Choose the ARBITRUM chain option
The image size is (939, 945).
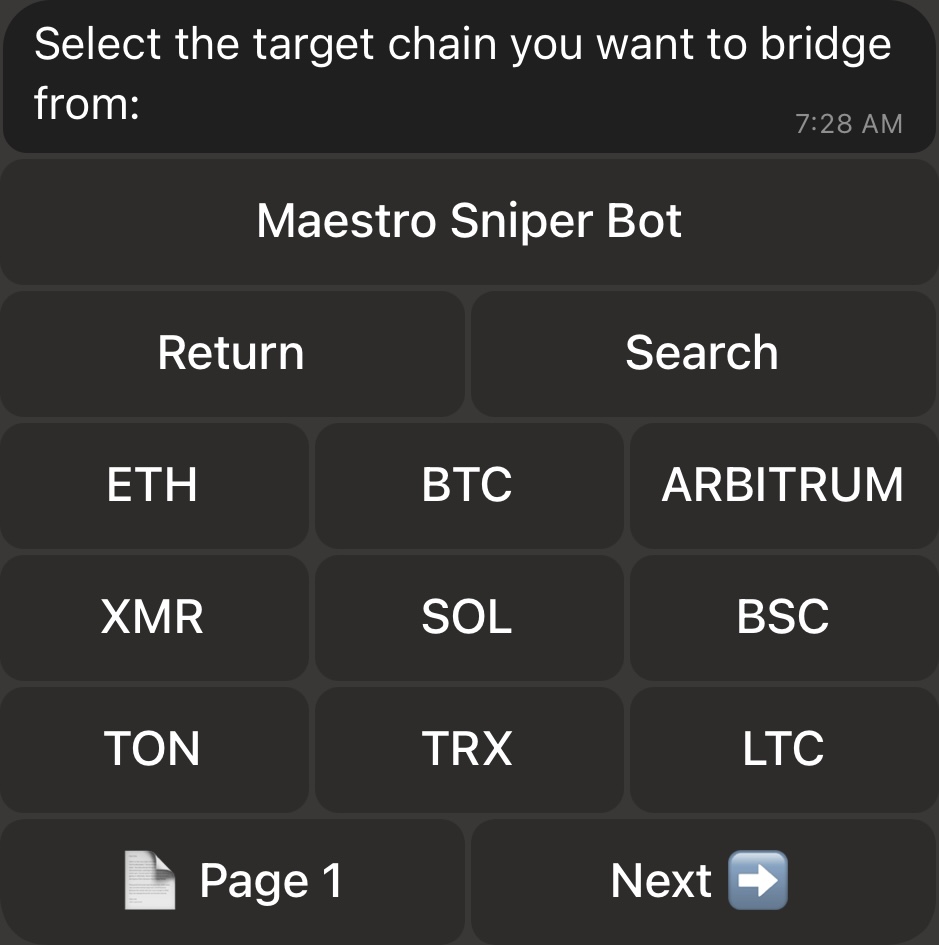click(784, 485)
